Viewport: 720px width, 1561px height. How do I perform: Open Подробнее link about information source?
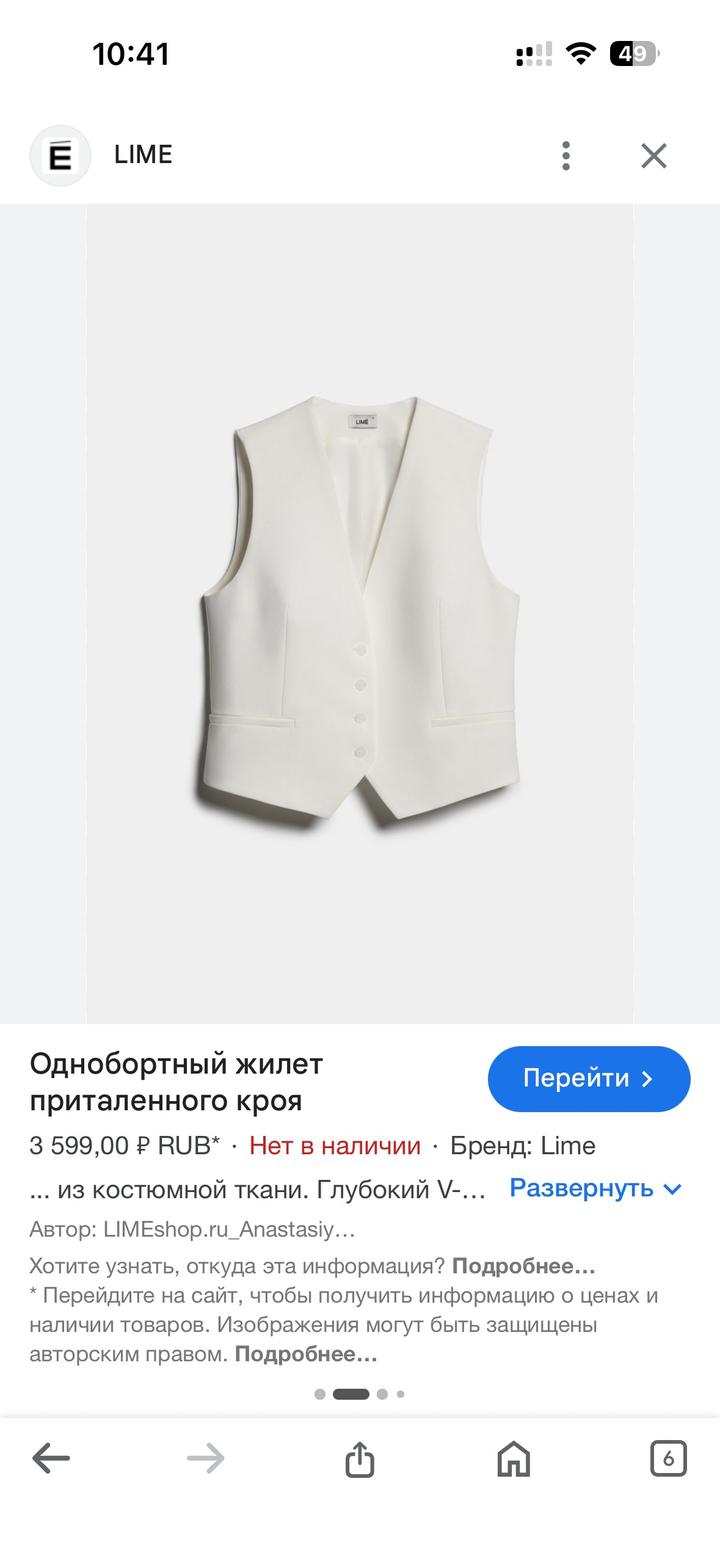tap(523, 1266)
